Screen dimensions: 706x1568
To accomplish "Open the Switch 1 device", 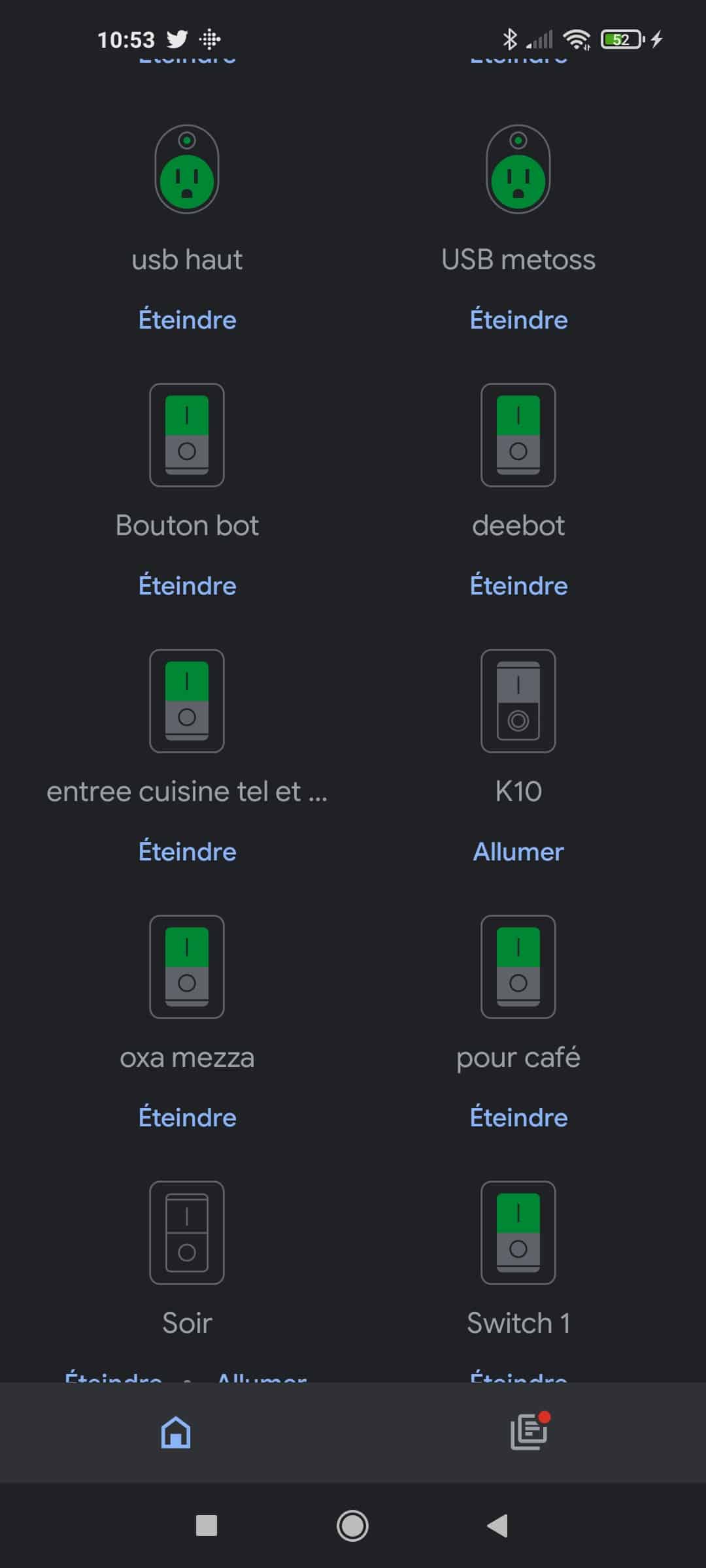I will click(518, 1233).
